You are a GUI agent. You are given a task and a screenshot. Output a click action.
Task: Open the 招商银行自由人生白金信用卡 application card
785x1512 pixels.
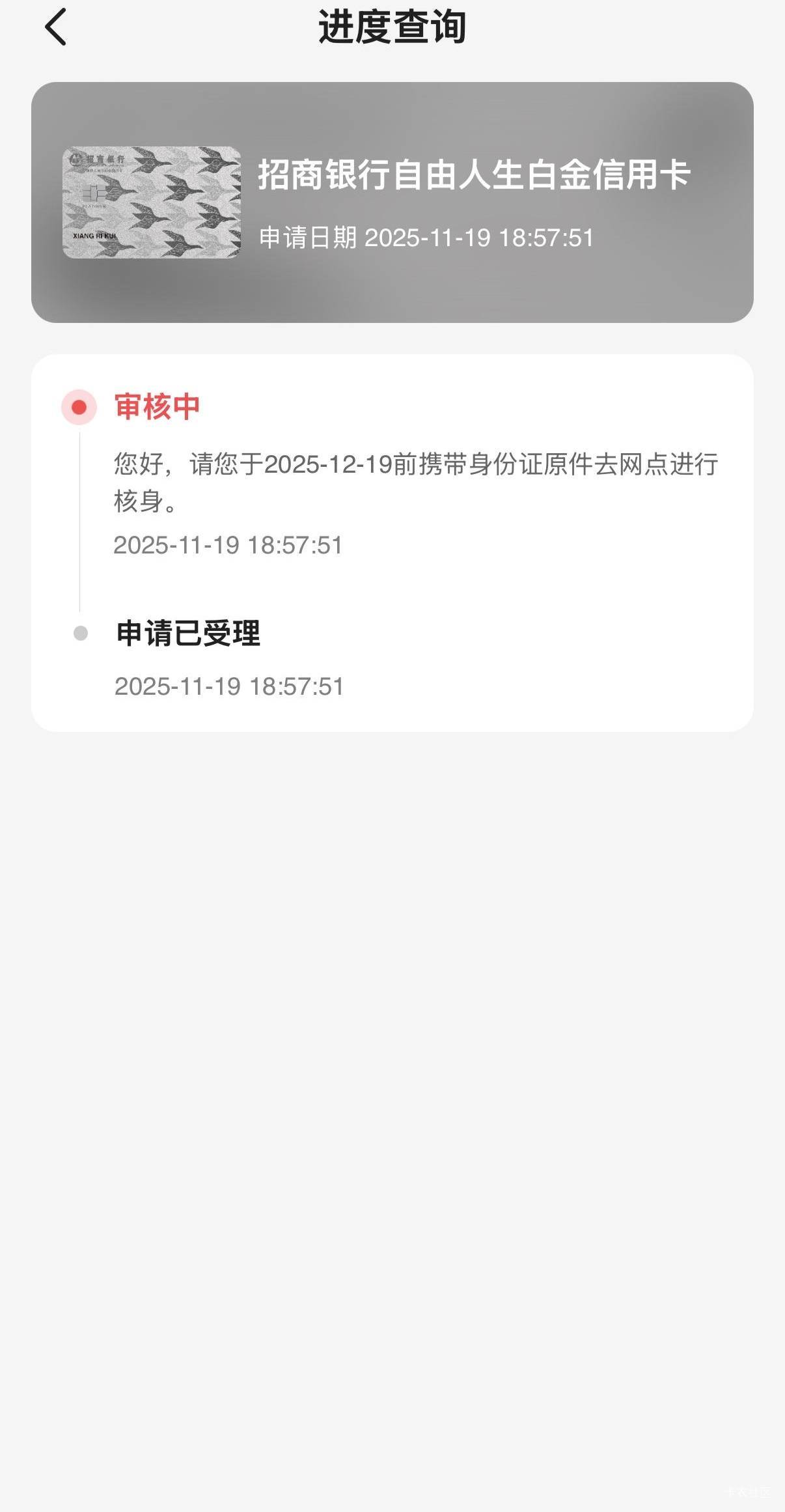[392, 202]
